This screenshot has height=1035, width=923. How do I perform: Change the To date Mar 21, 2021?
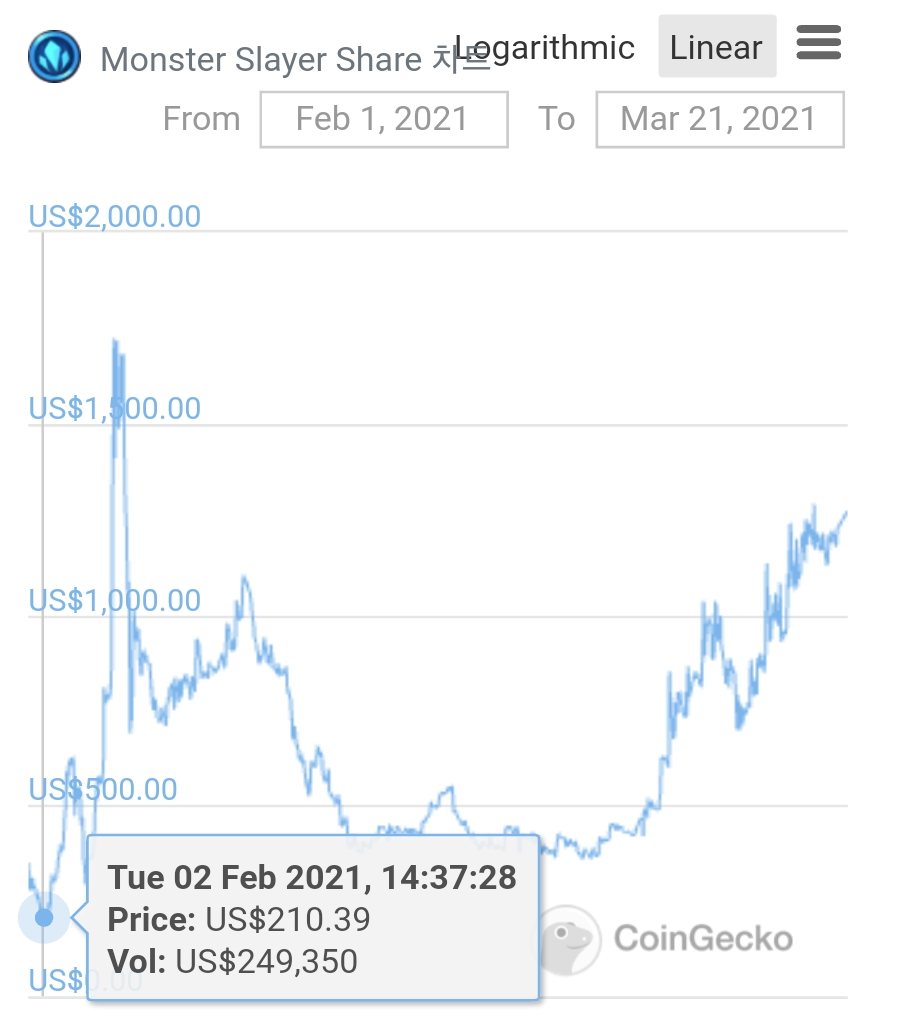[719, 120]
